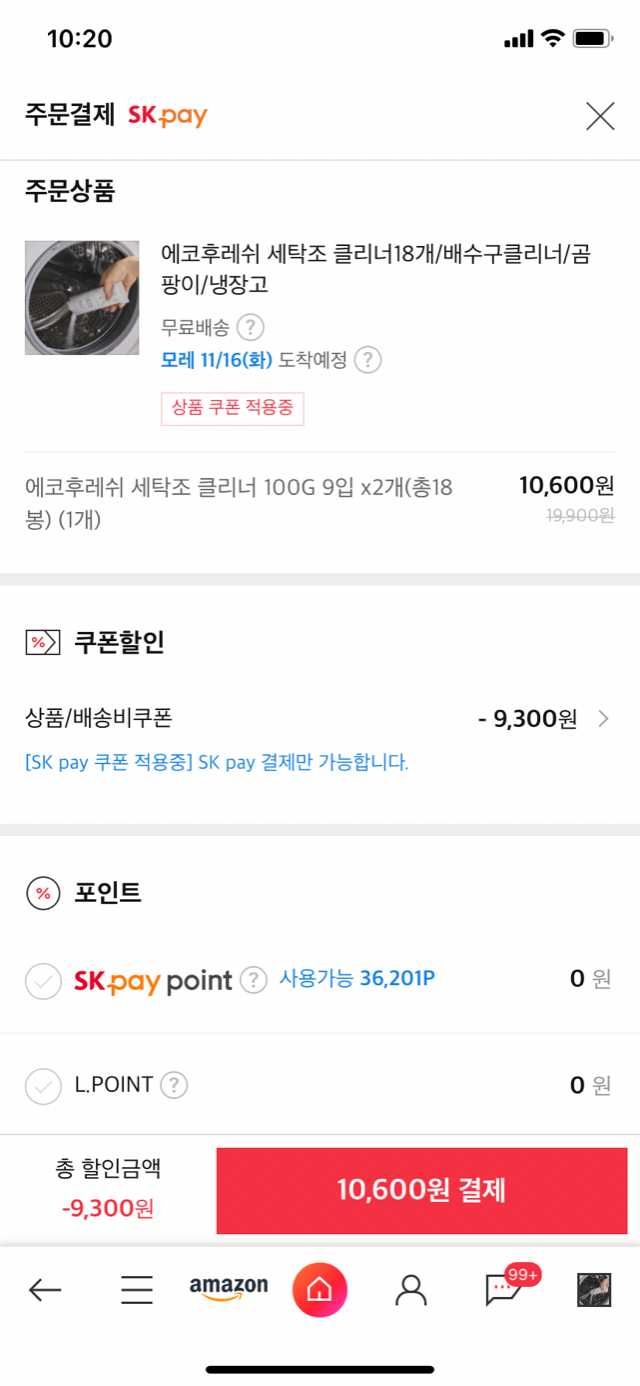
Task: Open the recently viewed product thumbnail
Action: [x=594, y=1290]
